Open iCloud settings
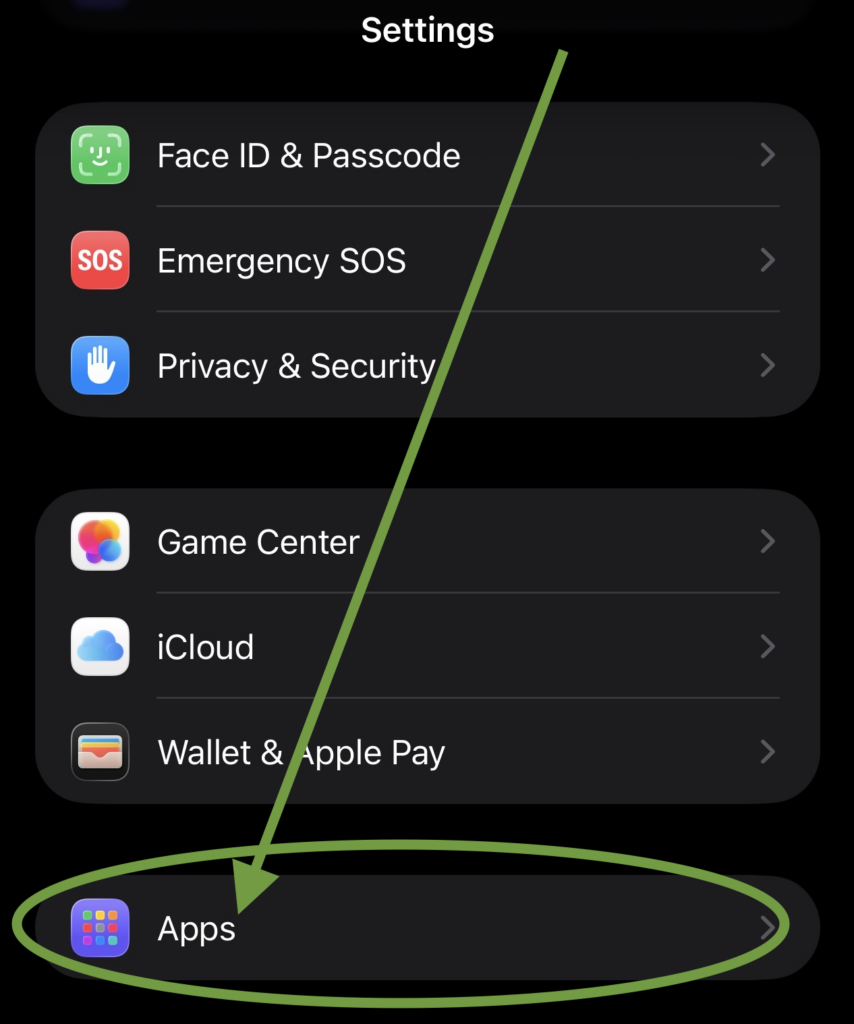Image resolution: width=854 pixels, height=1024 pixels. pyautogui.click(x=205, y=647)
